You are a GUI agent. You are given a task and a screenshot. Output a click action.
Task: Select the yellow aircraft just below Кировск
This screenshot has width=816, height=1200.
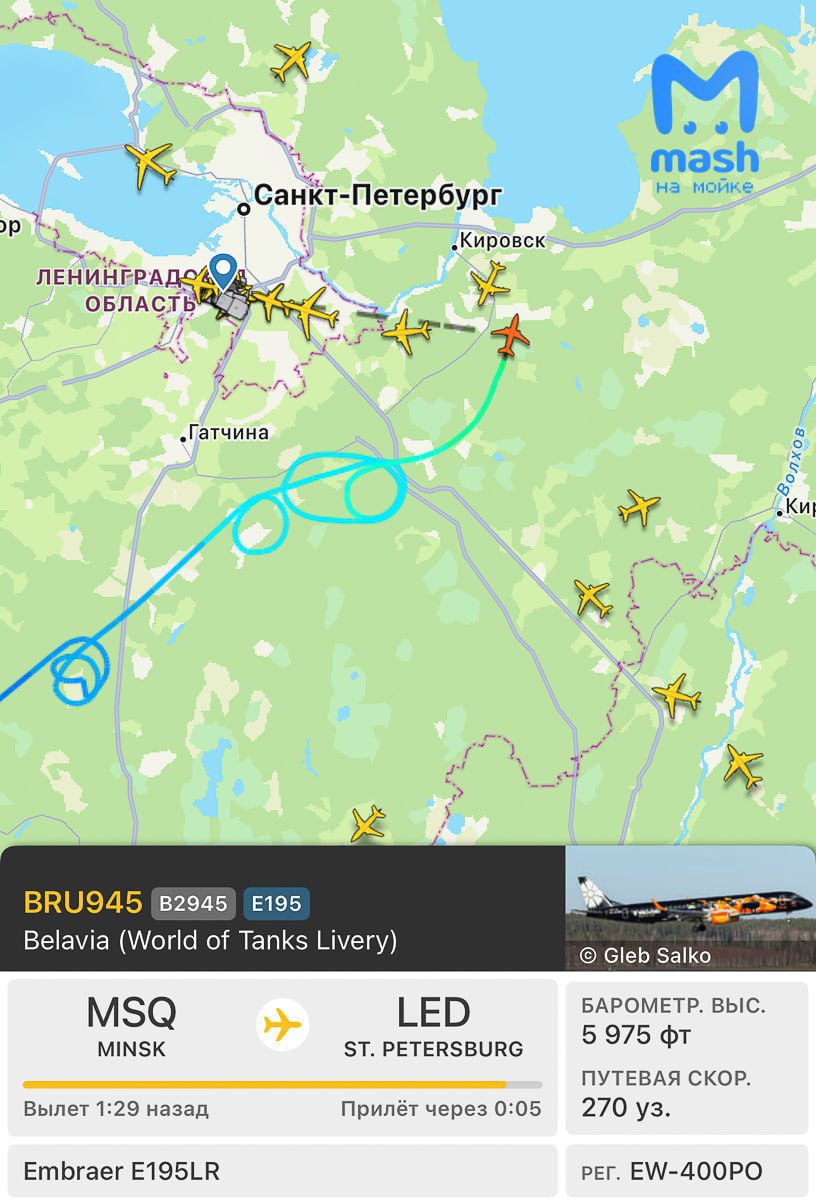coord(490,283)
